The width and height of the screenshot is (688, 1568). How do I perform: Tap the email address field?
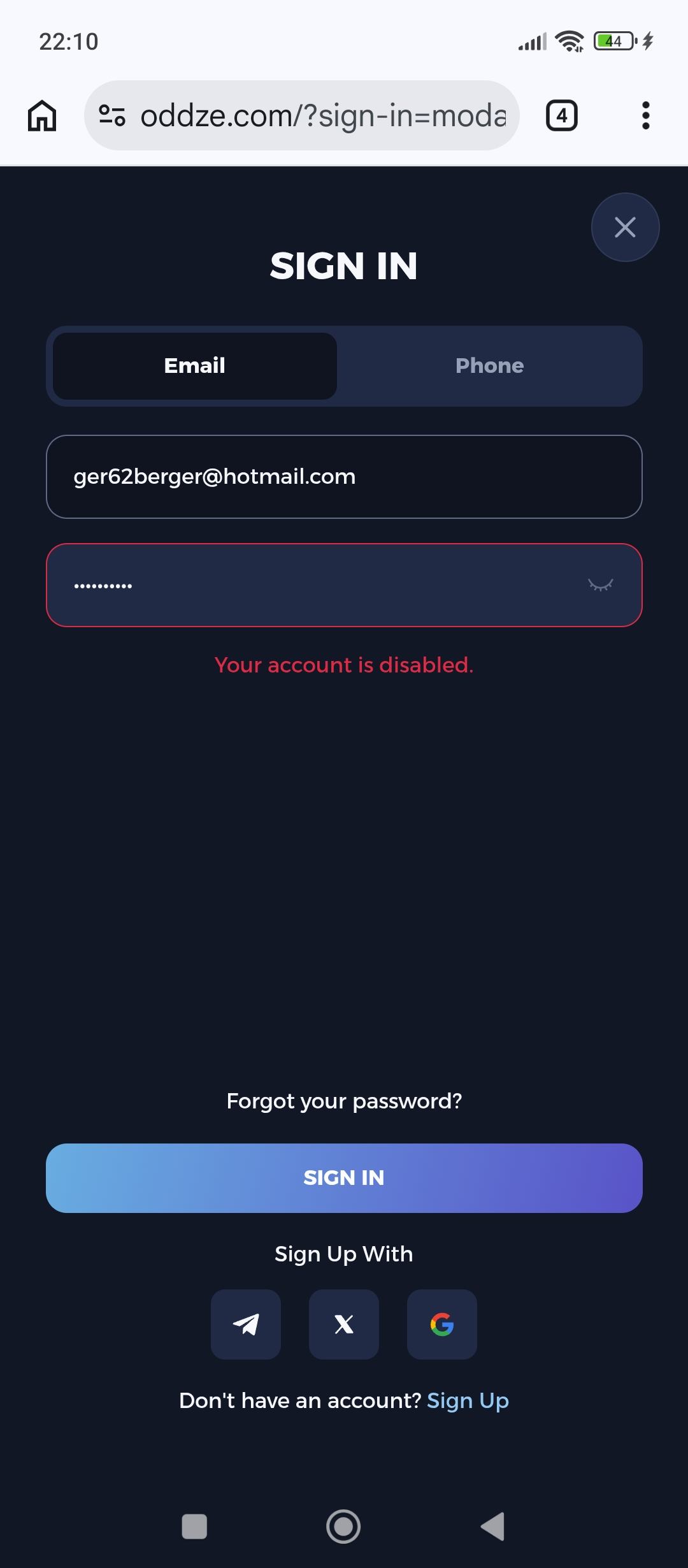344,477
